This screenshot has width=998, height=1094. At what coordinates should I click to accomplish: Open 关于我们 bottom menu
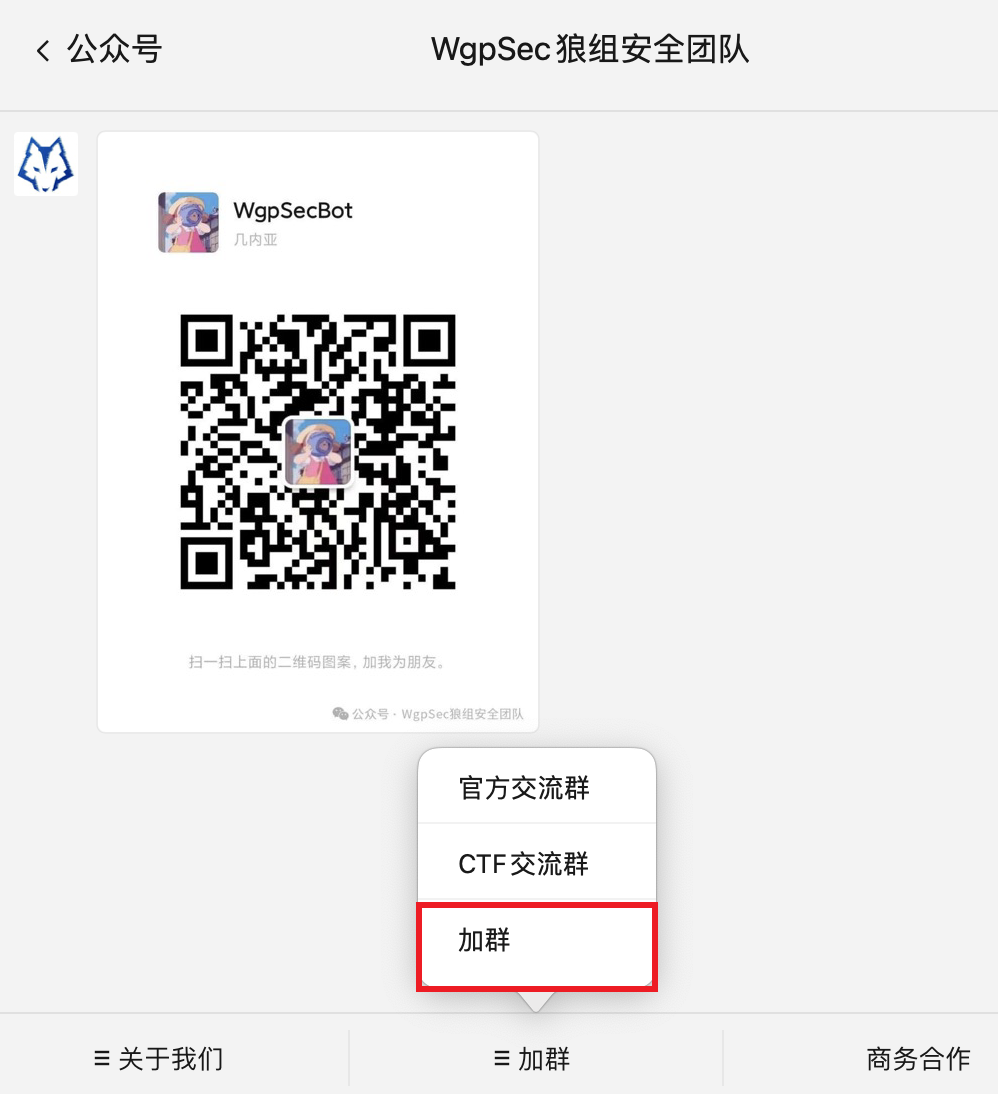(x=159, y=1058)
